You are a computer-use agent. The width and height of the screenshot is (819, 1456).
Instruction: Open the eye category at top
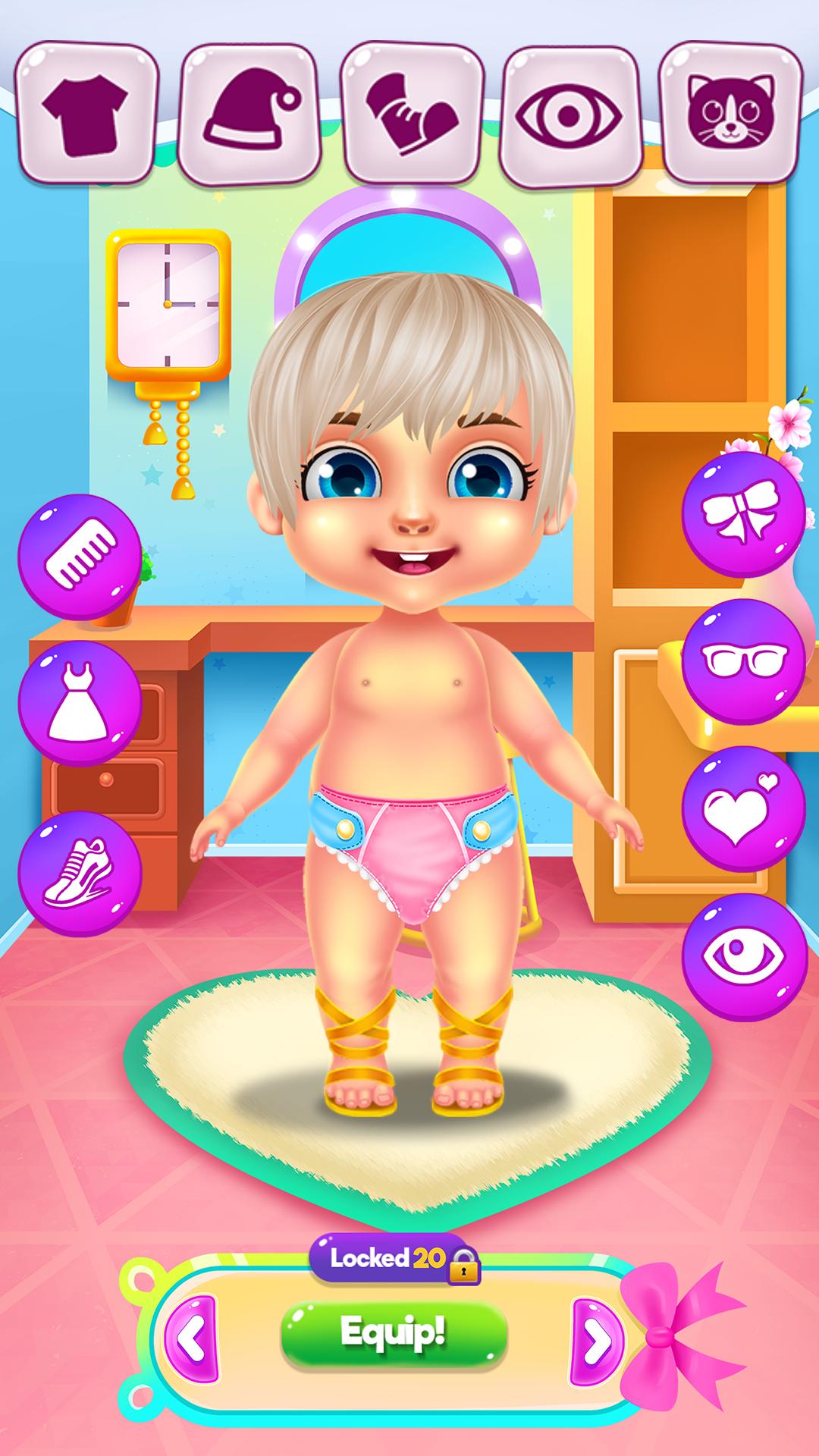click(570, 115)
